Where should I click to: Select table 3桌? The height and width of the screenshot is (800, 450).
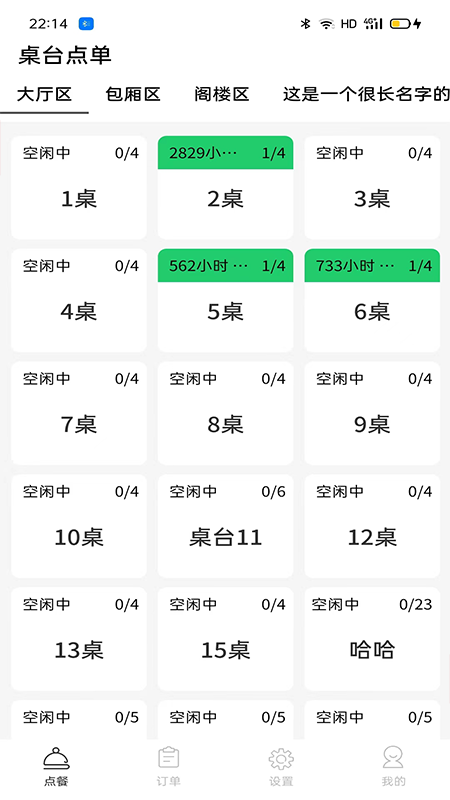click(372, 187)
